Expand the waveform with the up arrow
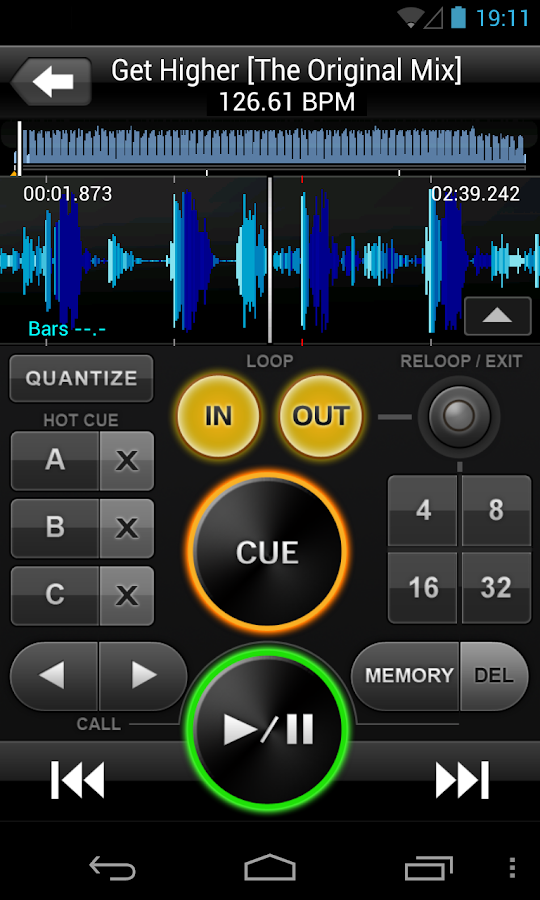The image size is (540, 900). [x=498, y=316]
